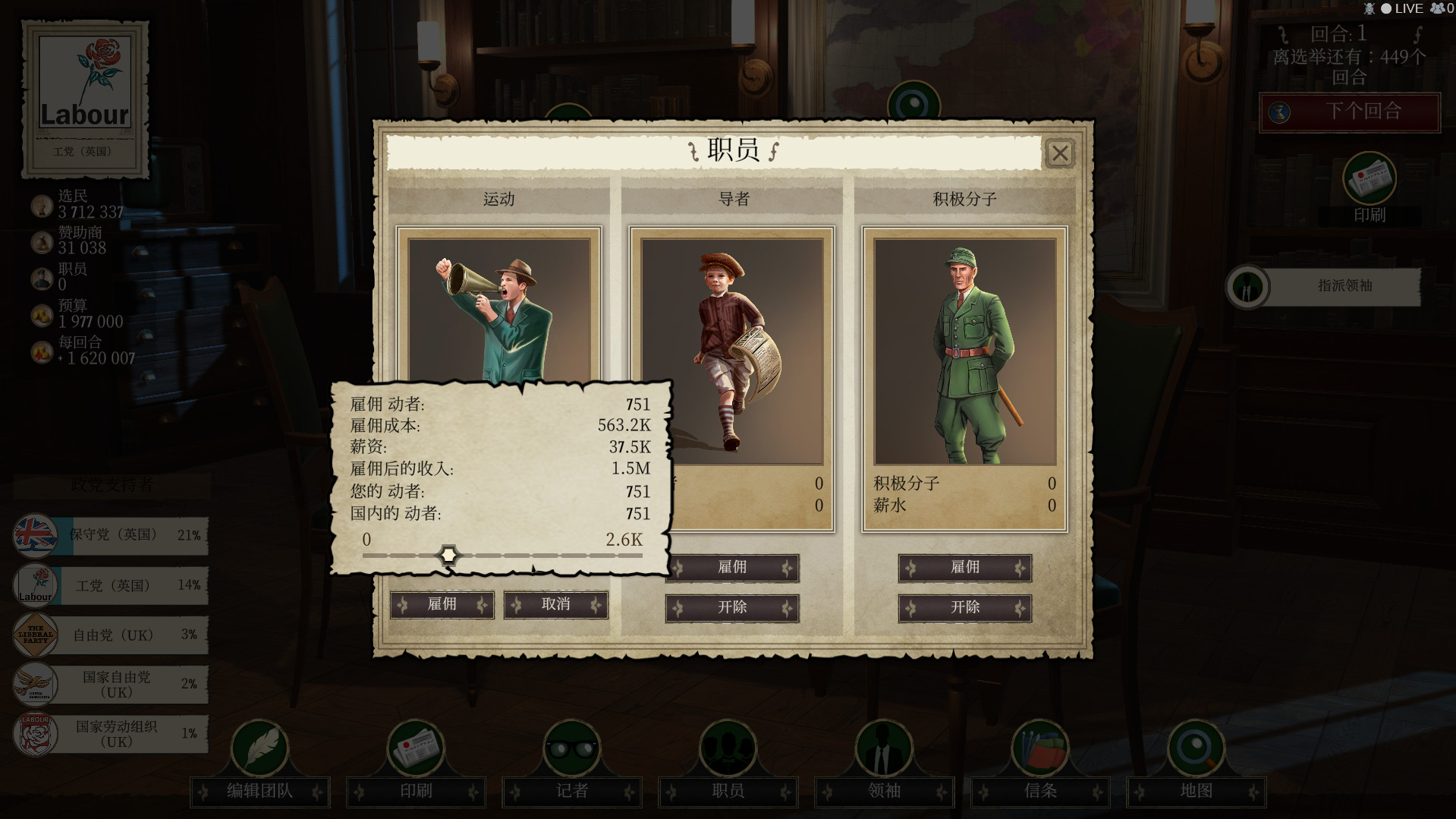Open 信条 in the bottom bar
Screen dimensions: 1456x819
(x=1040, y=791)
